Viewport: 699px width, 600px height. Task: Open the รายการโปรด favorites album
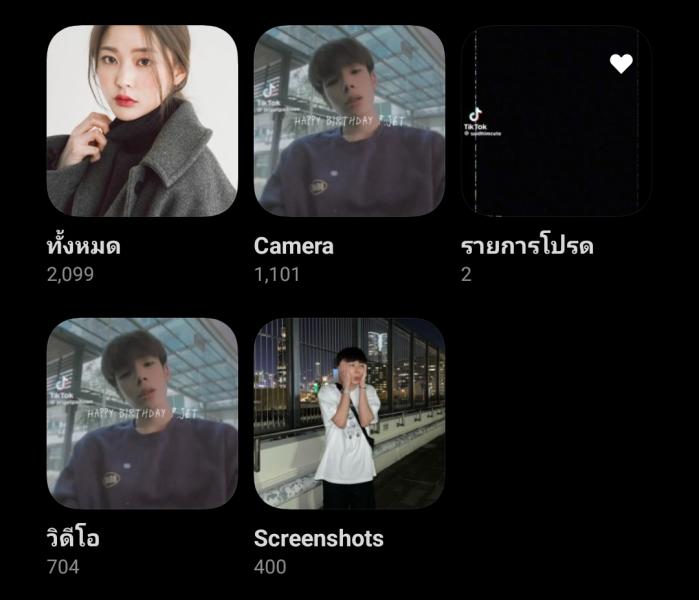pyautogui.click(x=556, y=121)
